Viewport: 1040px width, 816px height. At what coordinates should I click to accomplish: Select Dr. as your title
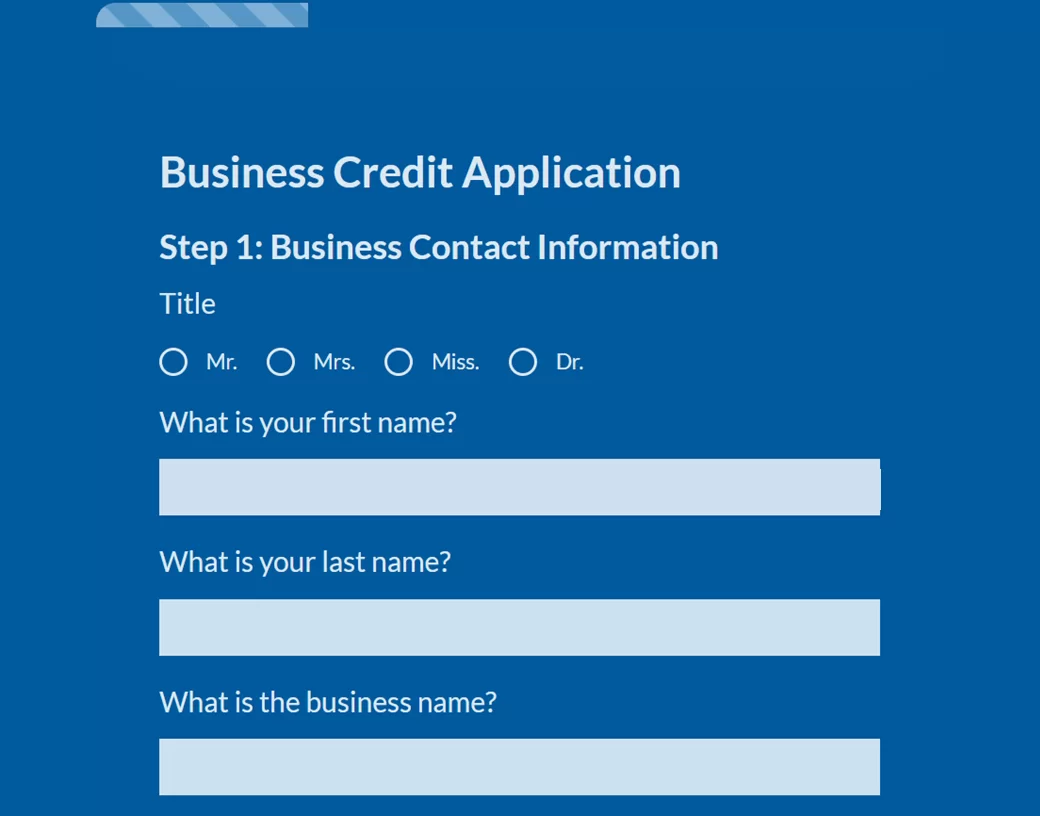click(x=523, y=362)
